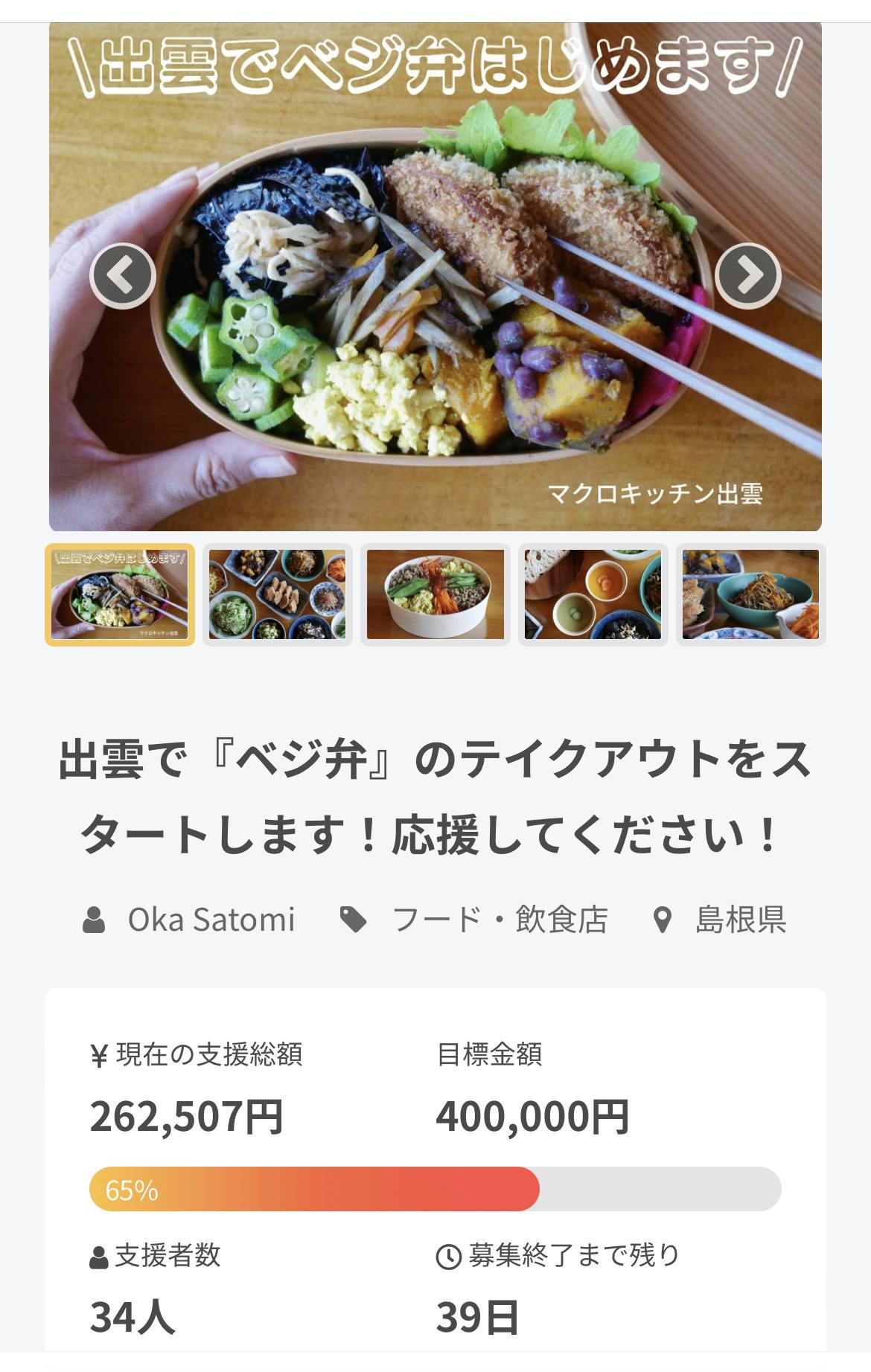Open the white rice bowl thumbnail
The width and height of the screenshot is (871, 1372).
(x=435, y=594)
